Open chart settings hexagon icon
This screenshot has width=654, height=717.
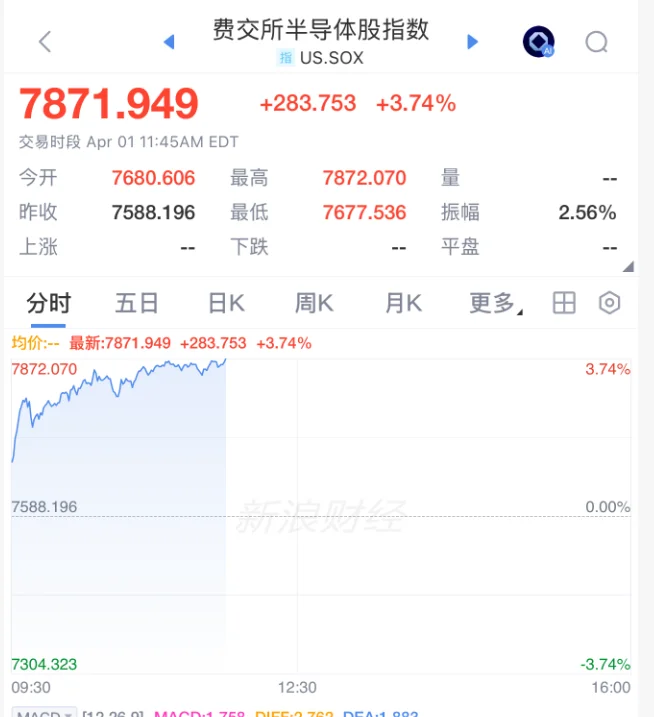click(x=610, y=303)
